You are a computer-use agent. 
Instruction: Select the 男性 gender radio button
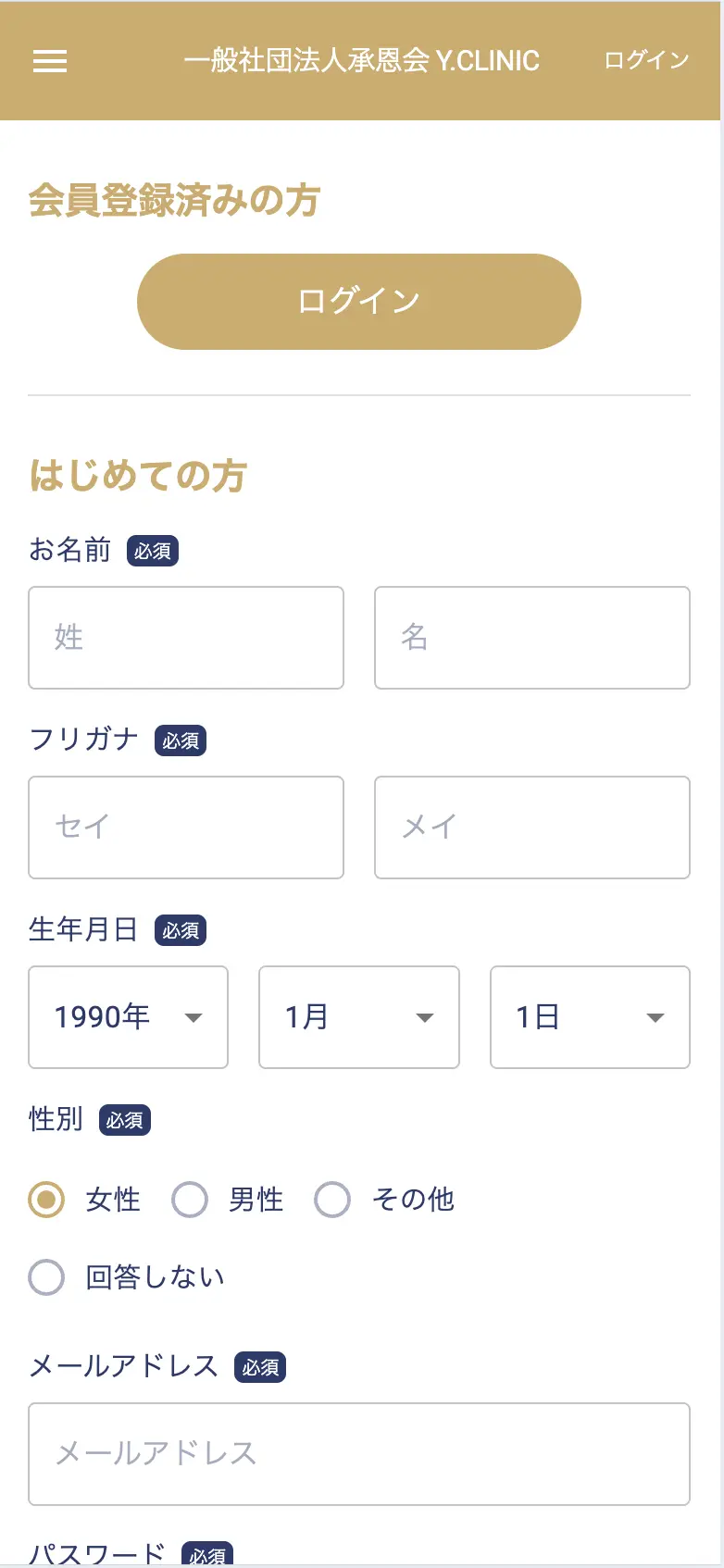[x=189, y=1199]
